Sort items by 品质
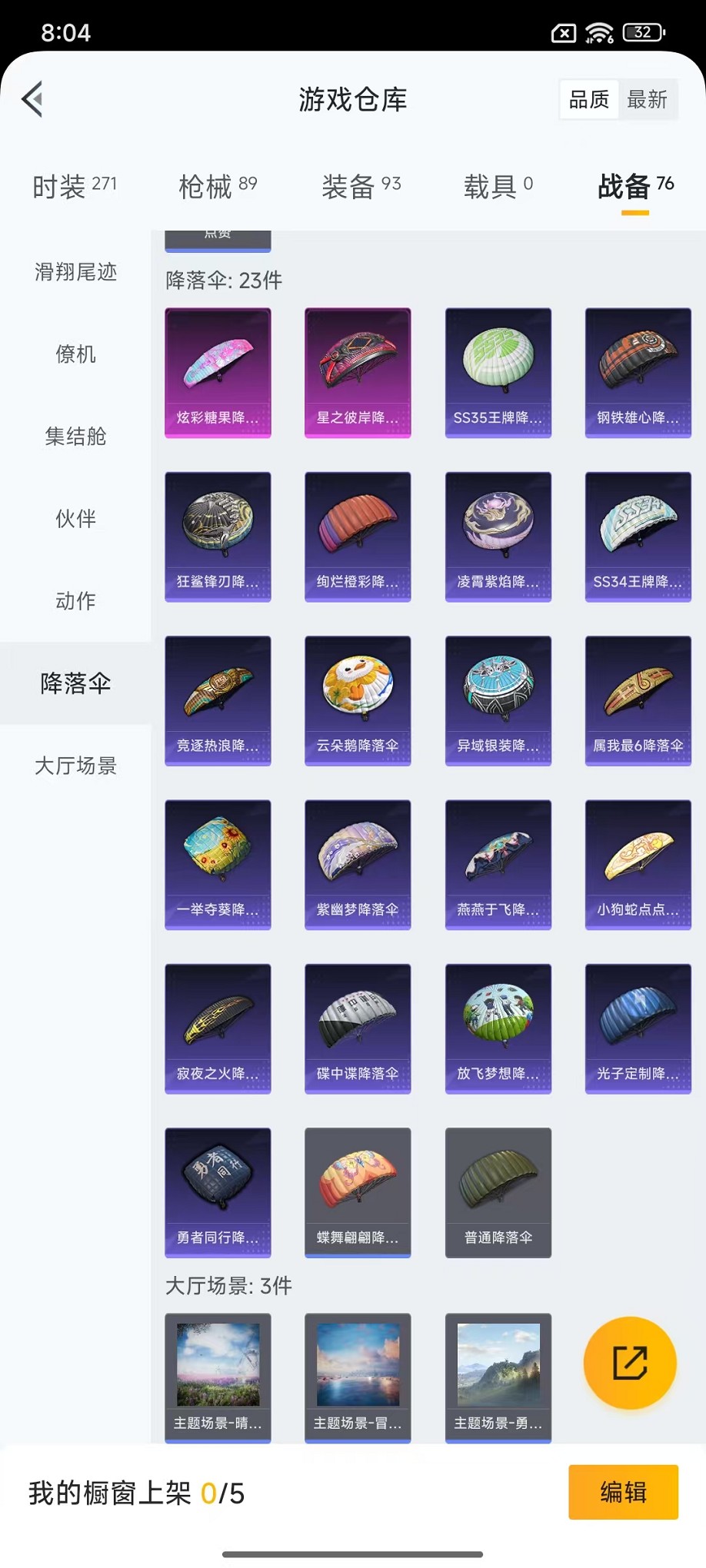706x1568 pixels. pyautogui.click(x=588, y=99)
